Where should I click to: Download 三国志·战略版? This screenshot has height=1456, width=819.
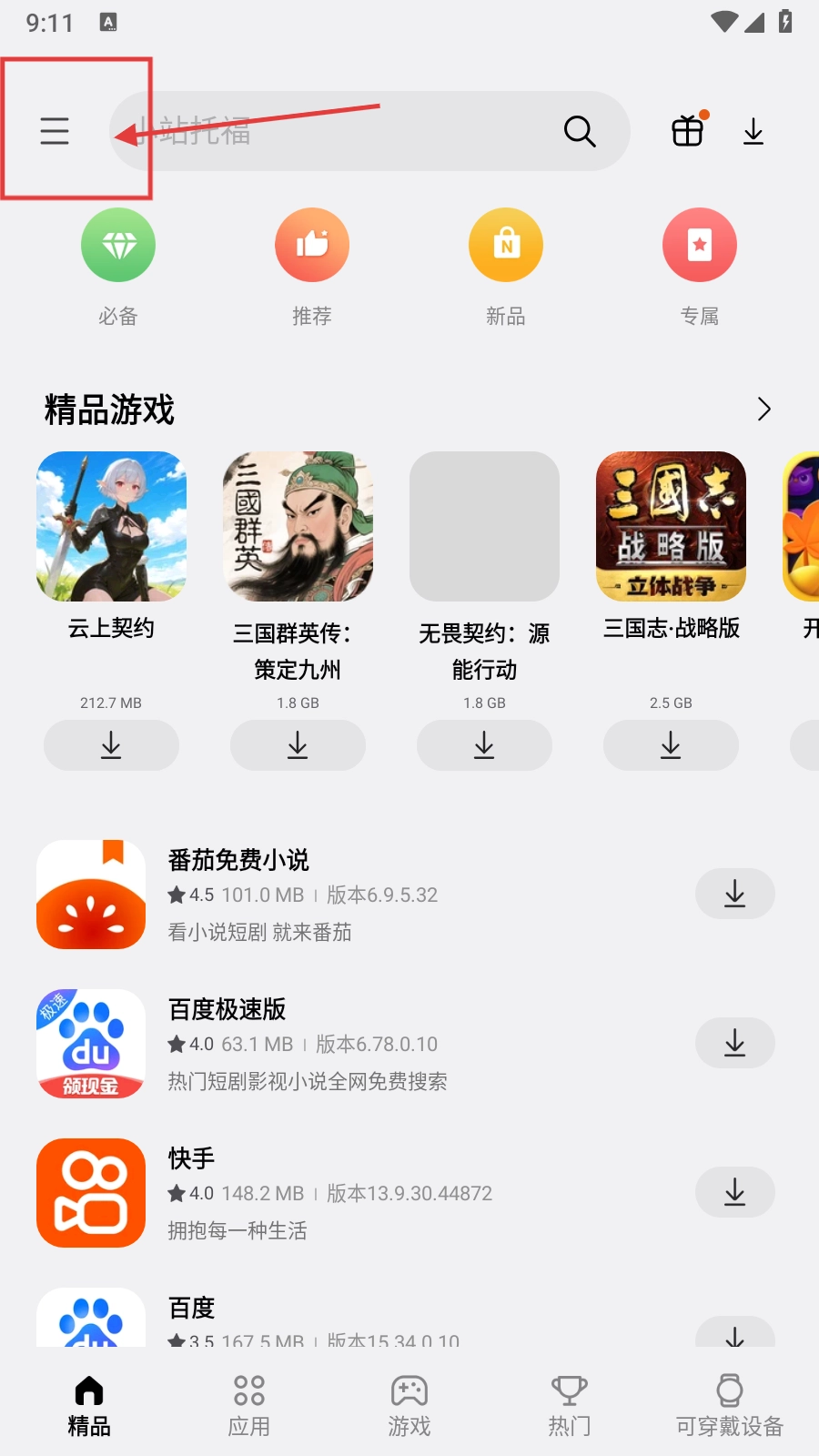coord(671,745)
